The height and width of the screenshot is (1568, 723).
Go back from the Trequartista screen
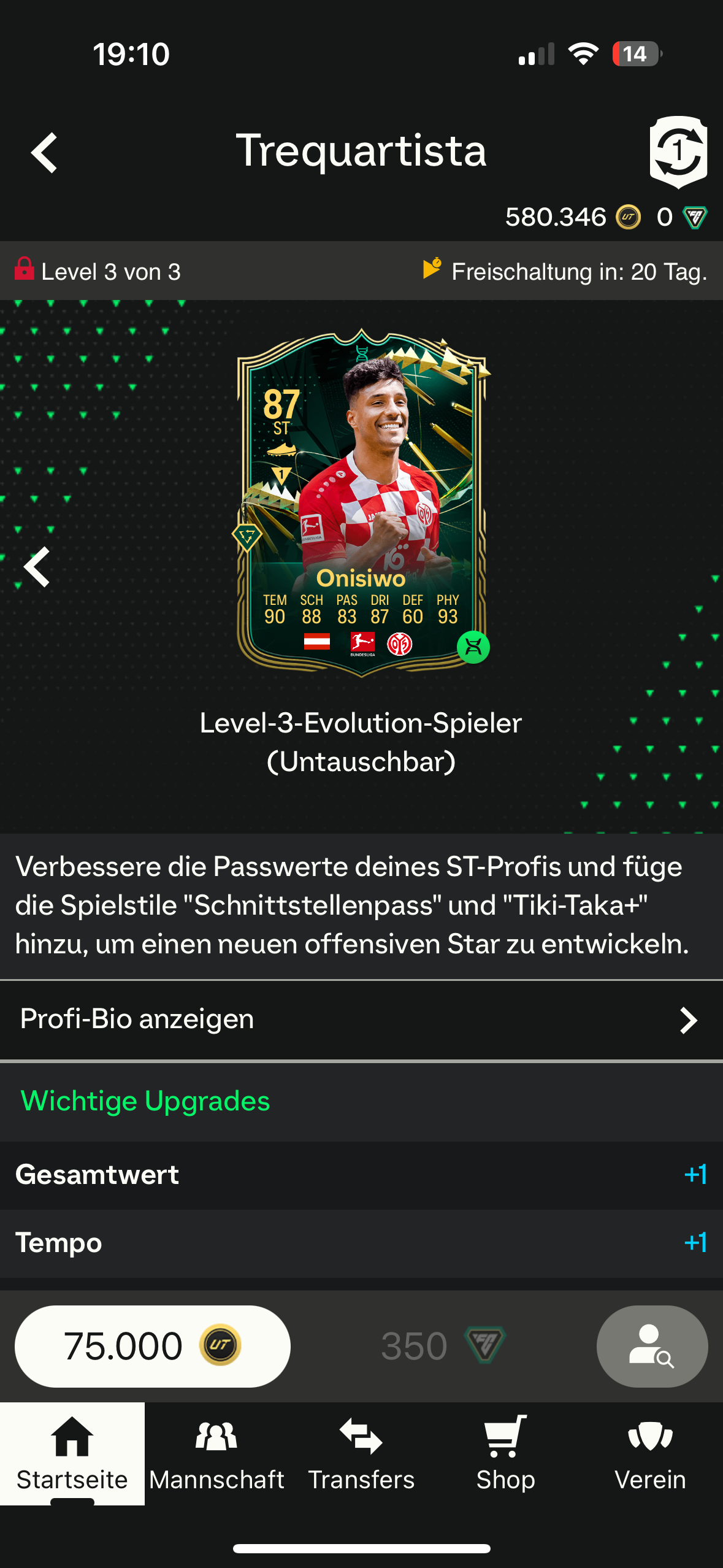pyautogui.click(x=44, y=153)
